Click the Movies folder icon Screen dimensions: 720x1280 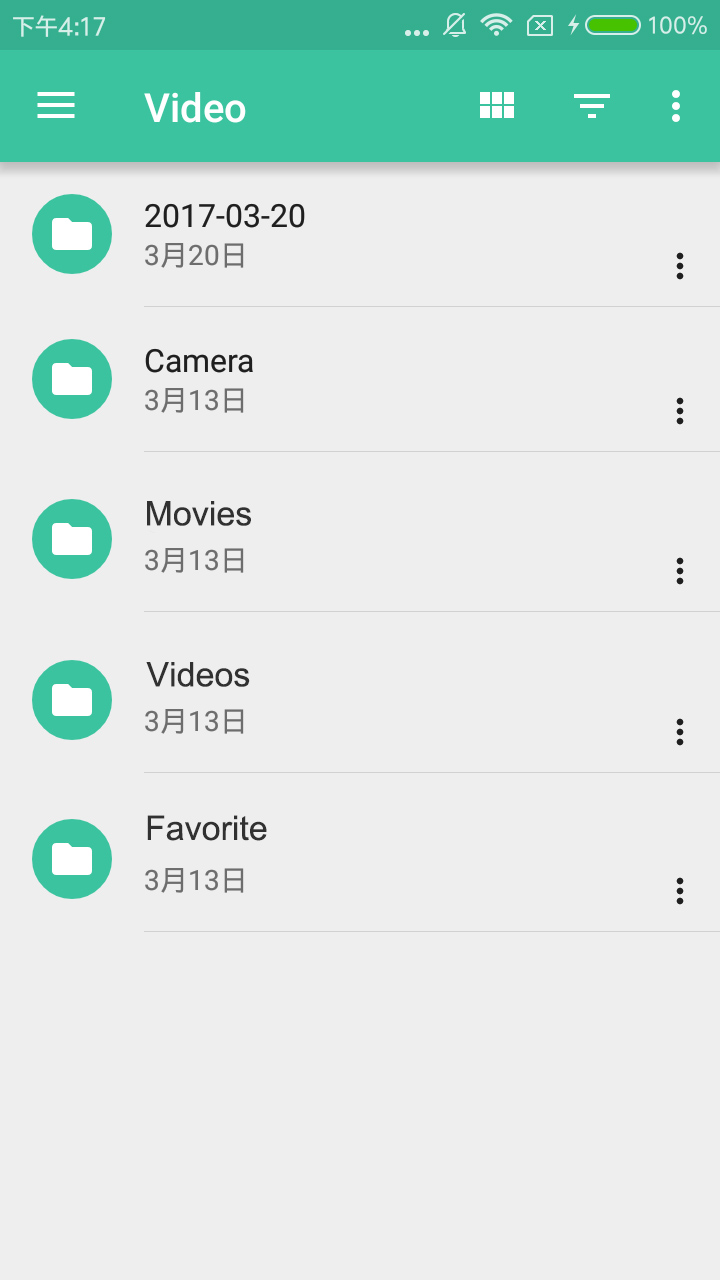[71, 539]
